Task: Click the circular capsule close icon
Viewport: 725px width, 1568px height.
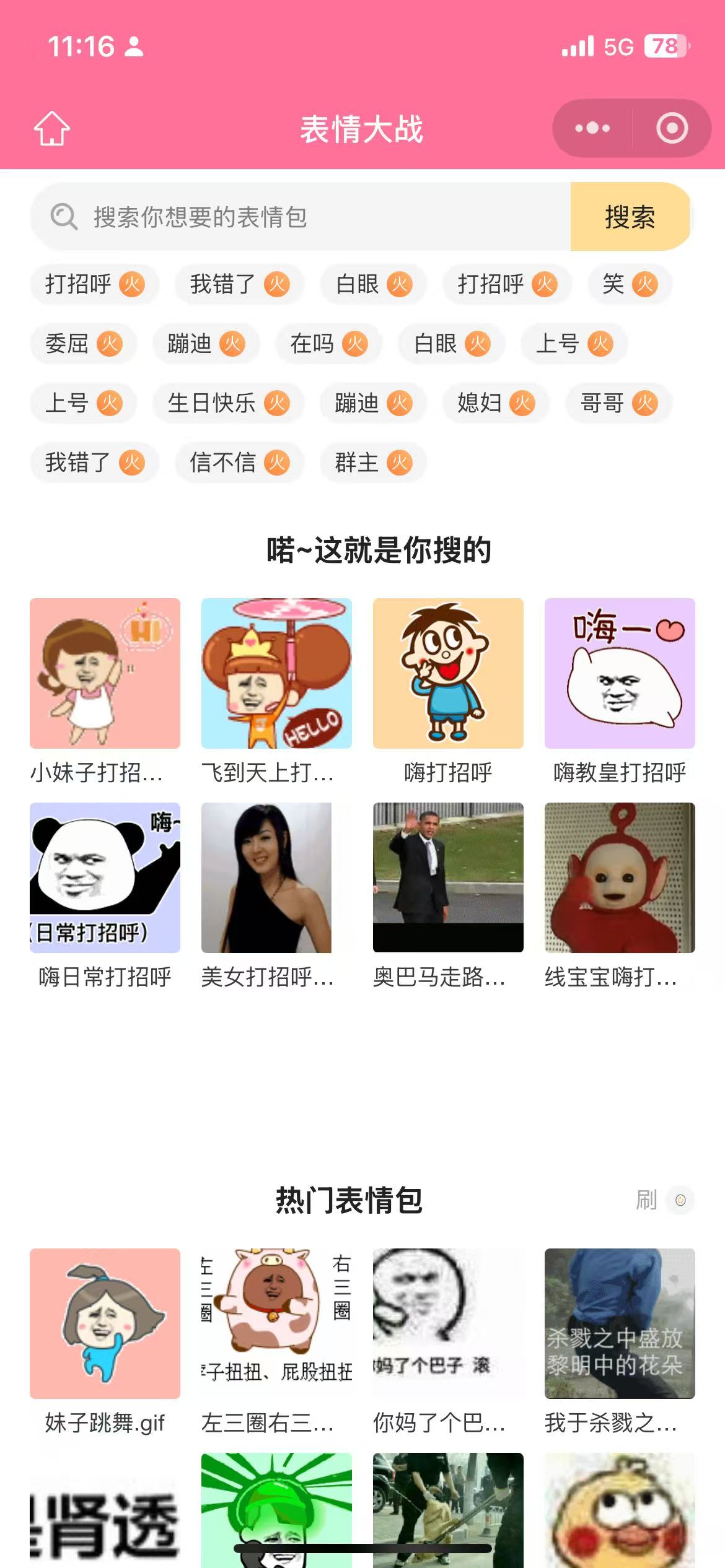Action: (672, 128)
